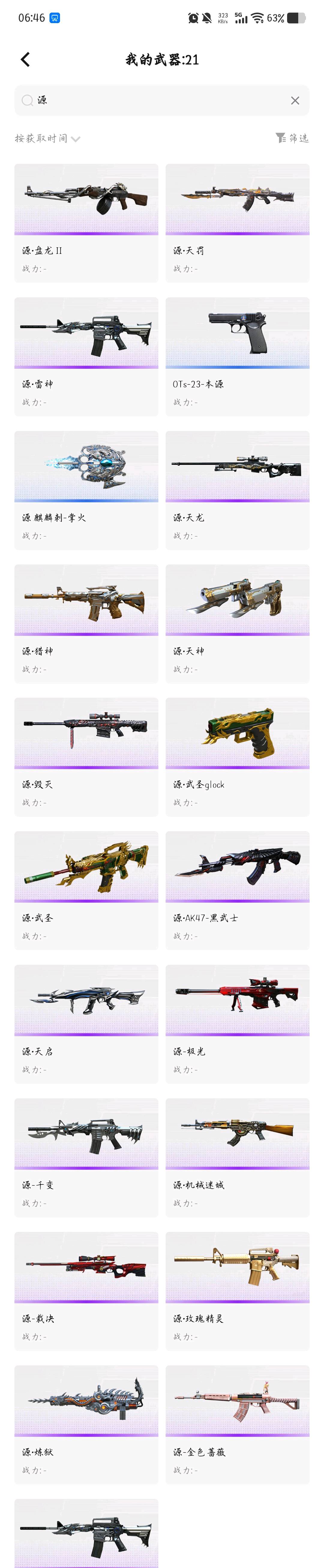Image resolution: width=324 pixels, height=1568 pixels.
Task: Go back using the arrow
Action: tap(25, 59)
